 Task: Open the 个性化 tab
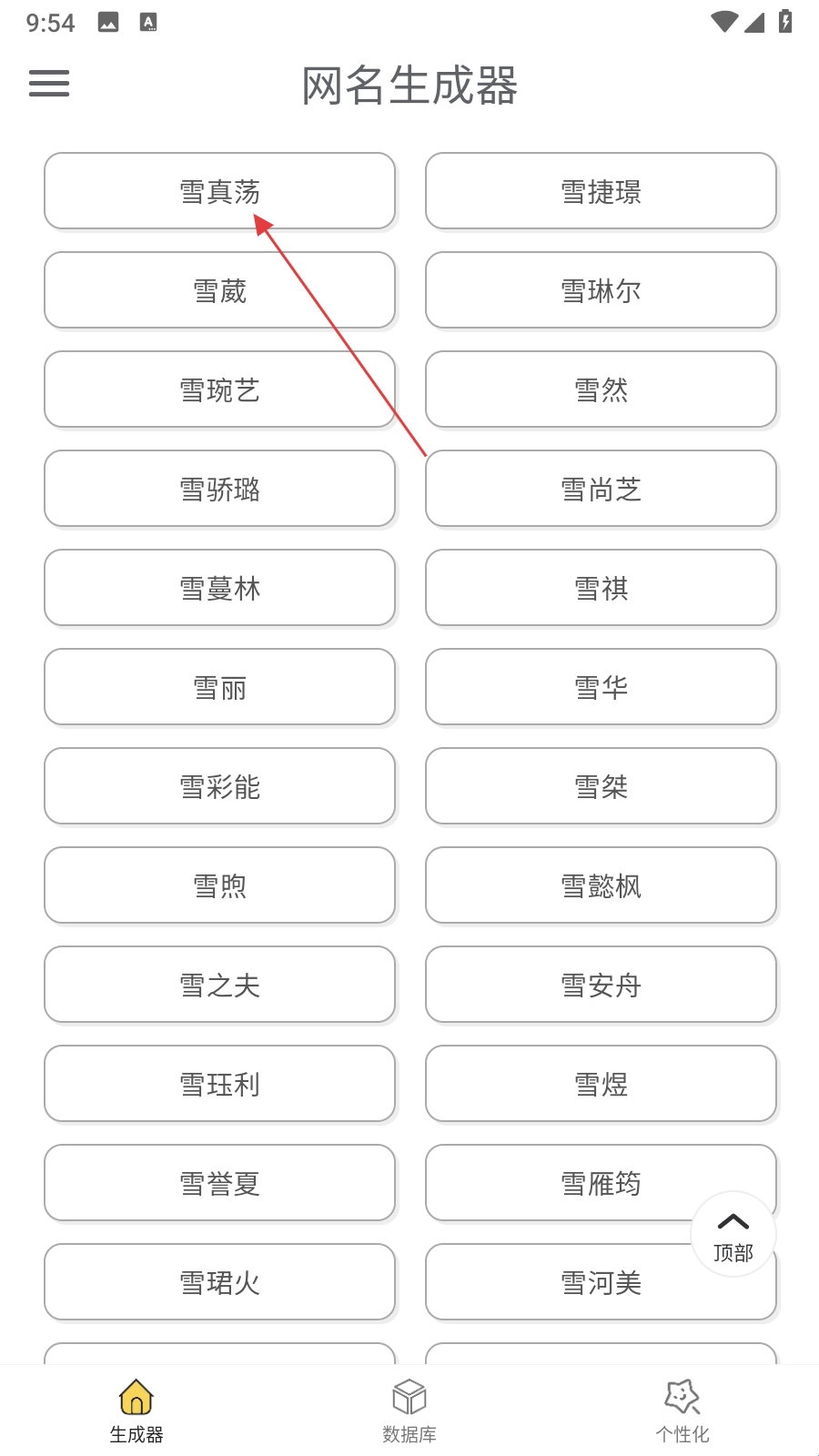(682, 1410)
